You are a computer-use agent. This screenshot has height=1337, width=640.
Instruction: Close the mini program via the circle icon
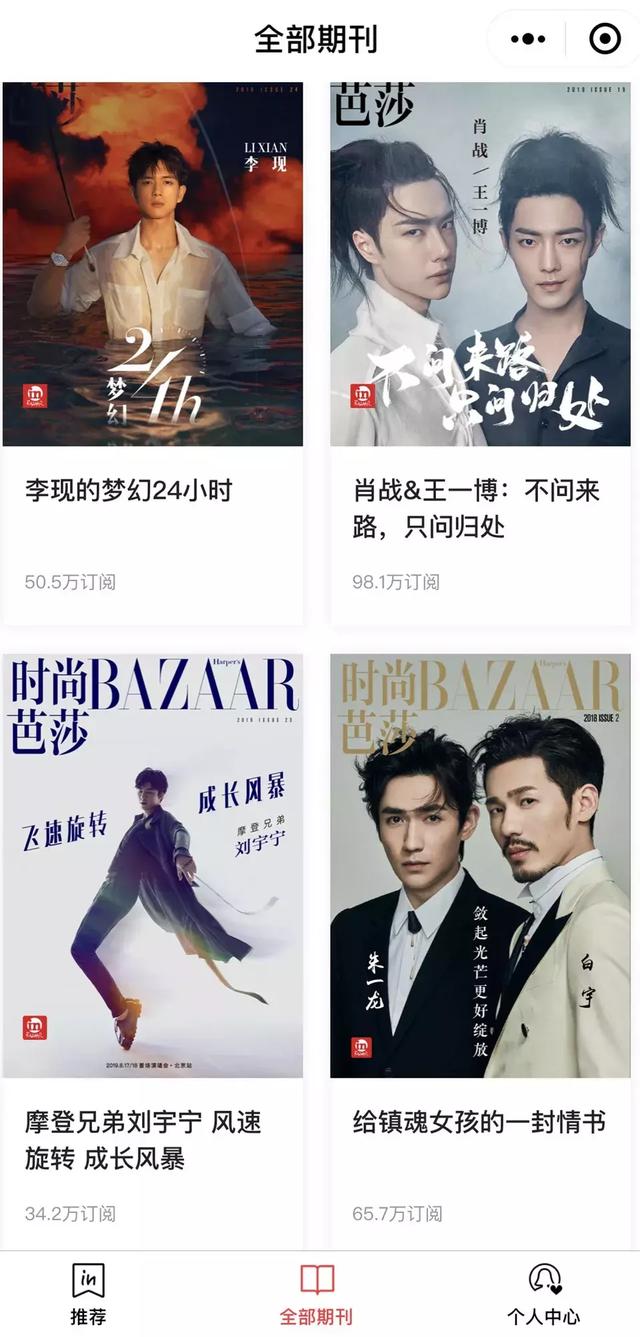(604, 39)
